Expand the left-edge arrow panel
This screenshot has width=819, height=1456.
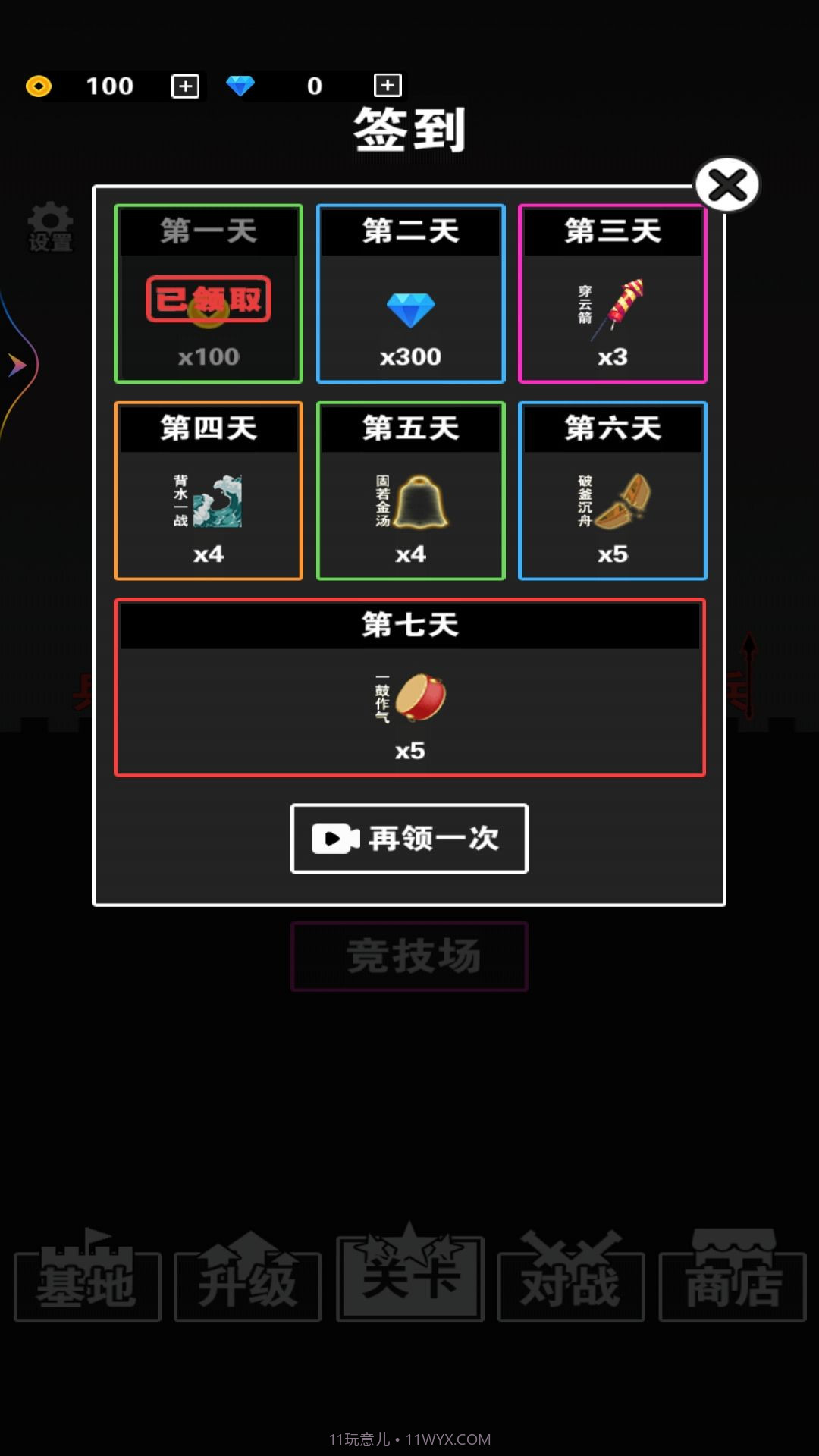[17, 364]
